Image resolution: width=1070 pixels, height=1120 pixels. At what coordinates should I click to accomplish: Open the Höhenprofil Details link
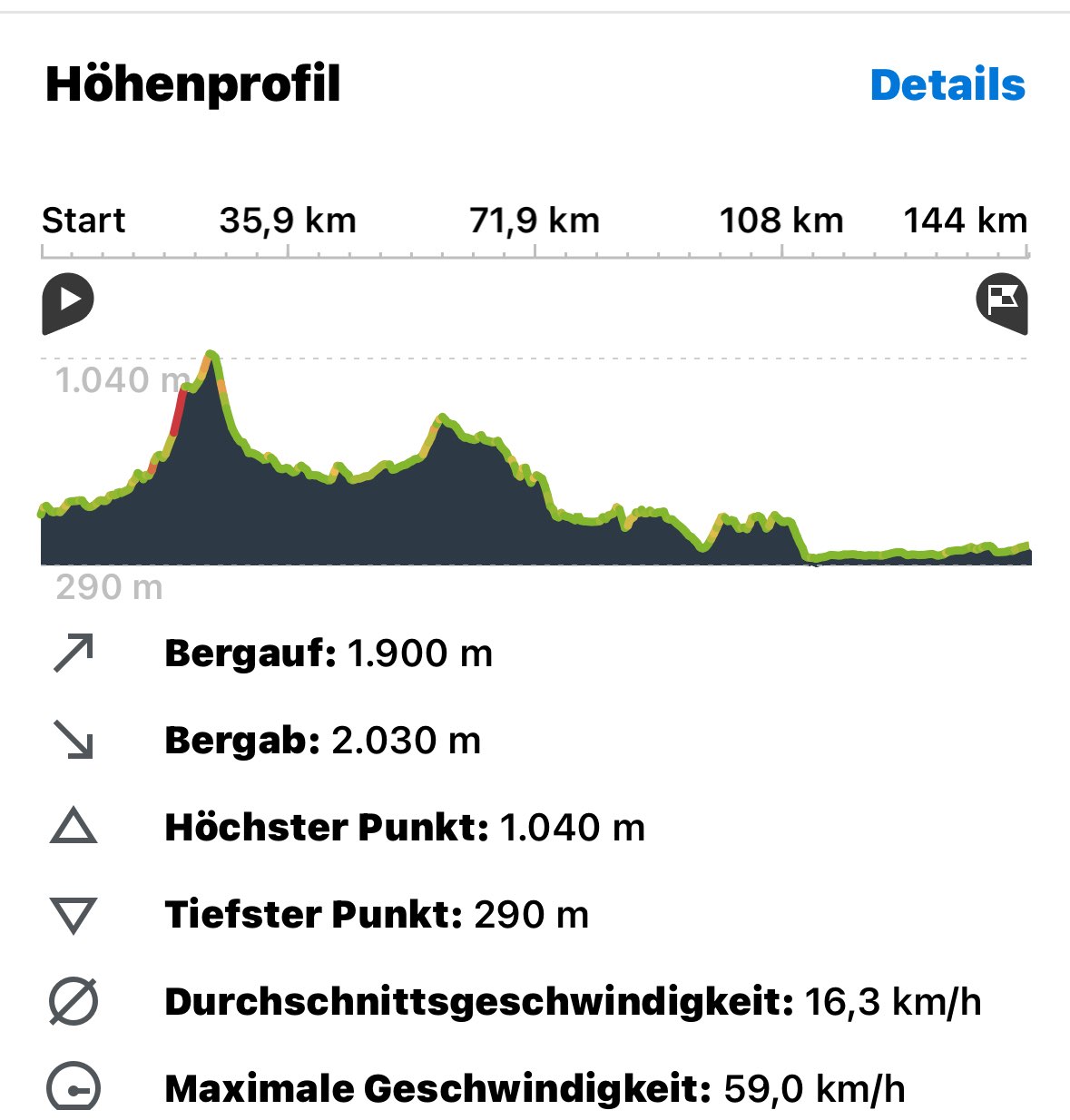tap(947, 85)
